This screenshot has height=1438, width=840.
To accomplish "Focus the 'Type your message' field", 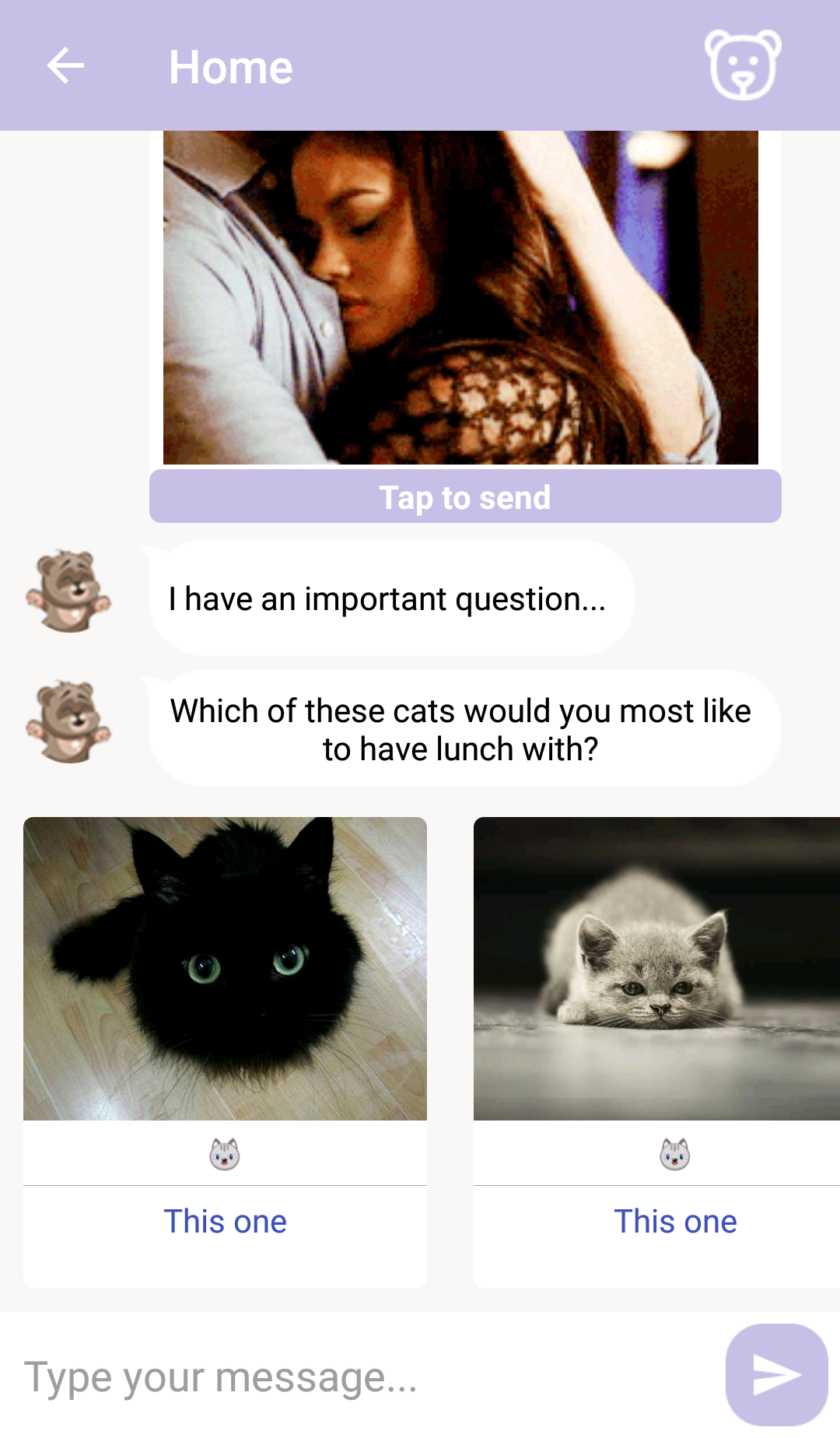I will point(358,1377).
